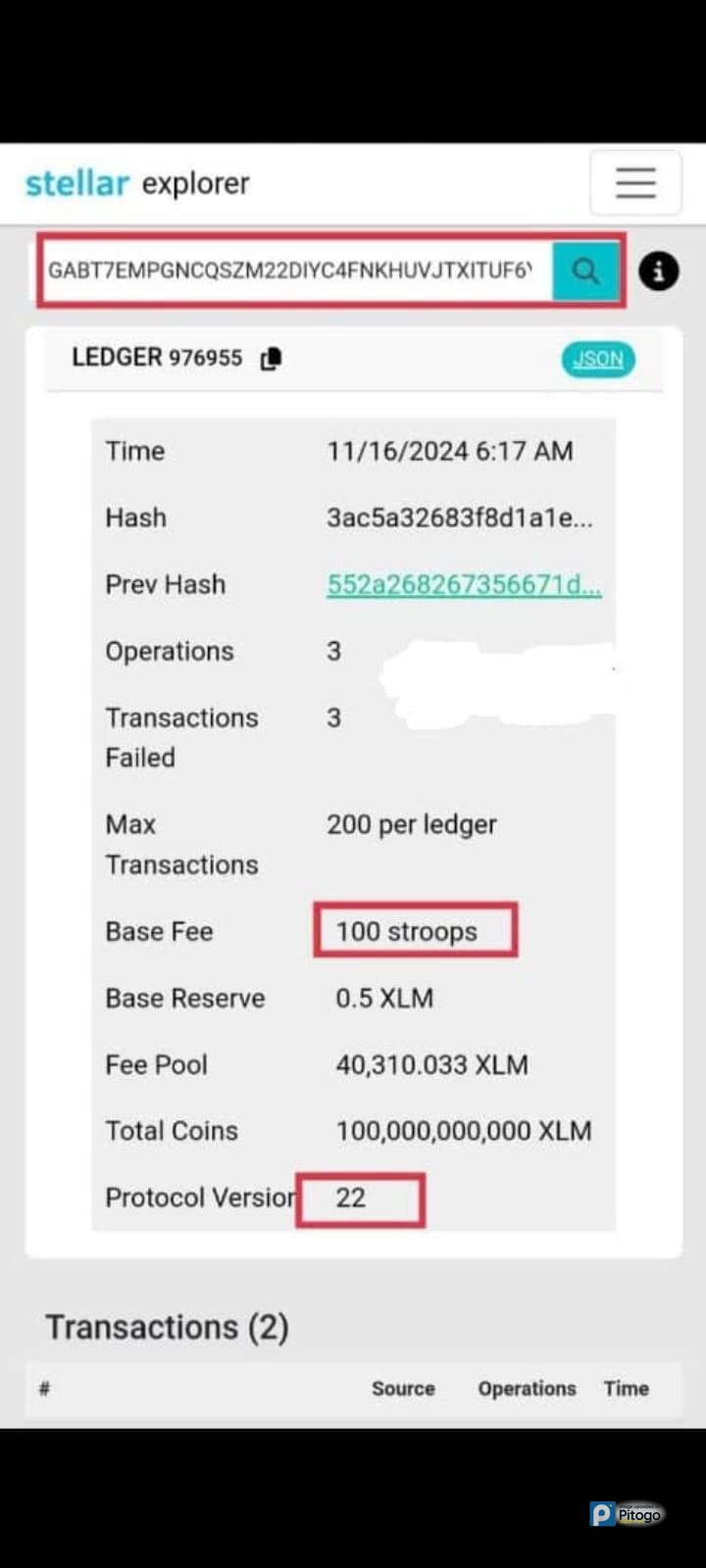Open the Prev Hash ledger link
Viewport: 706px width, 1568px height.
(x=464, y=584)
